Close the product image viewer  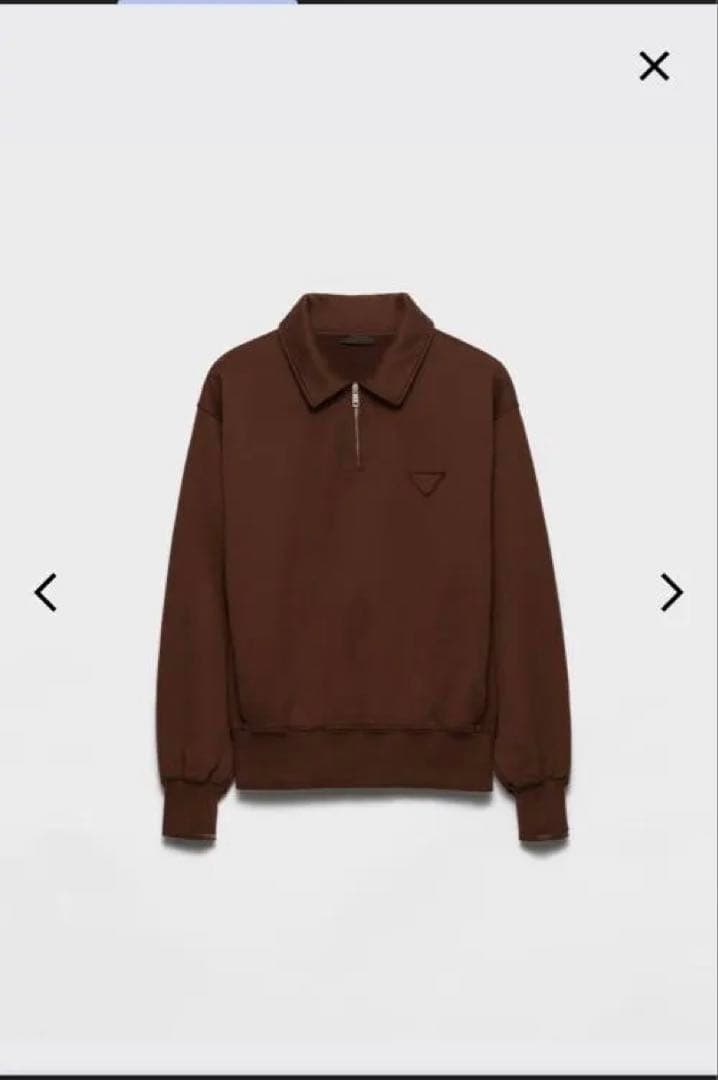coord(654,66)
